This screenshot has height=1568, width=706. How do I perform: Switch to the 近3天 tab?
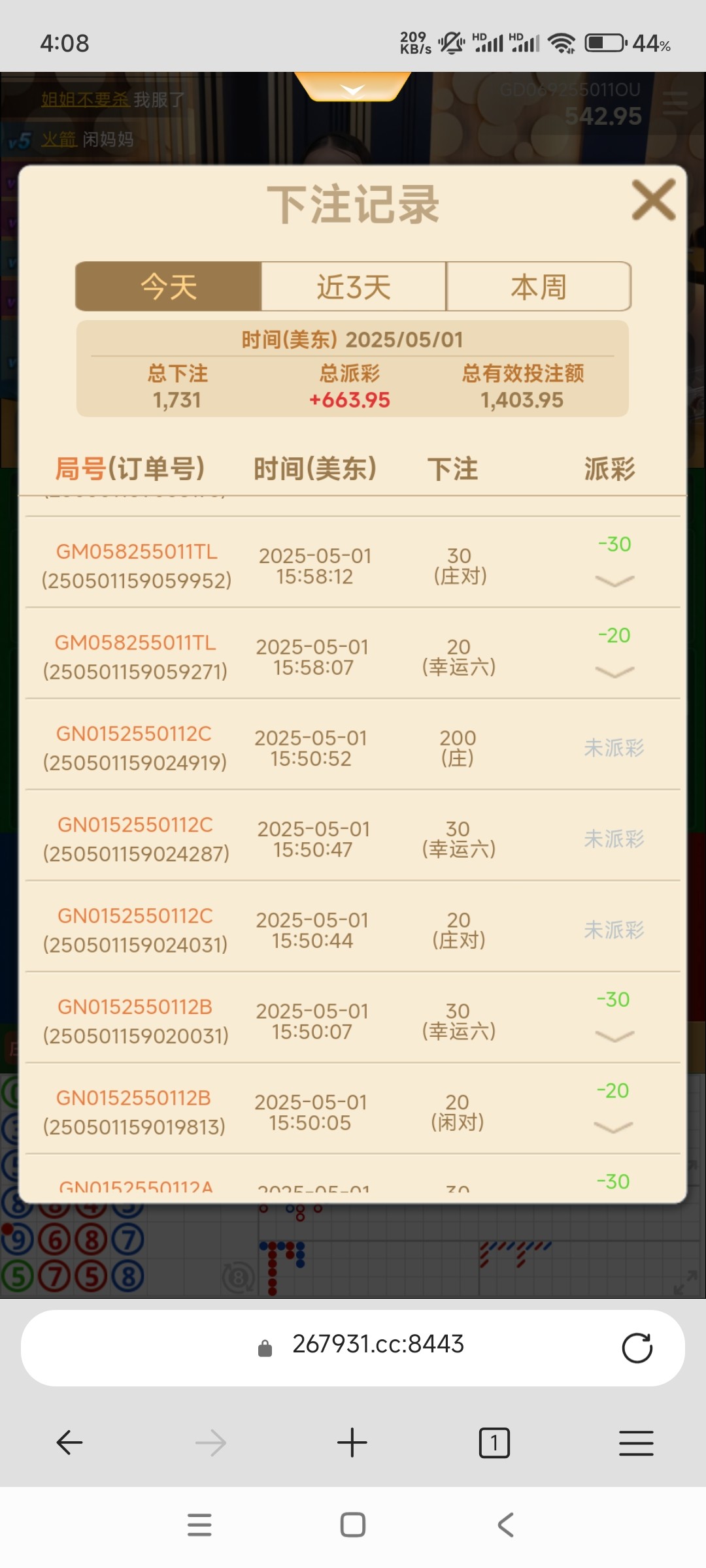pyautogui.click(x=354, y=287)
